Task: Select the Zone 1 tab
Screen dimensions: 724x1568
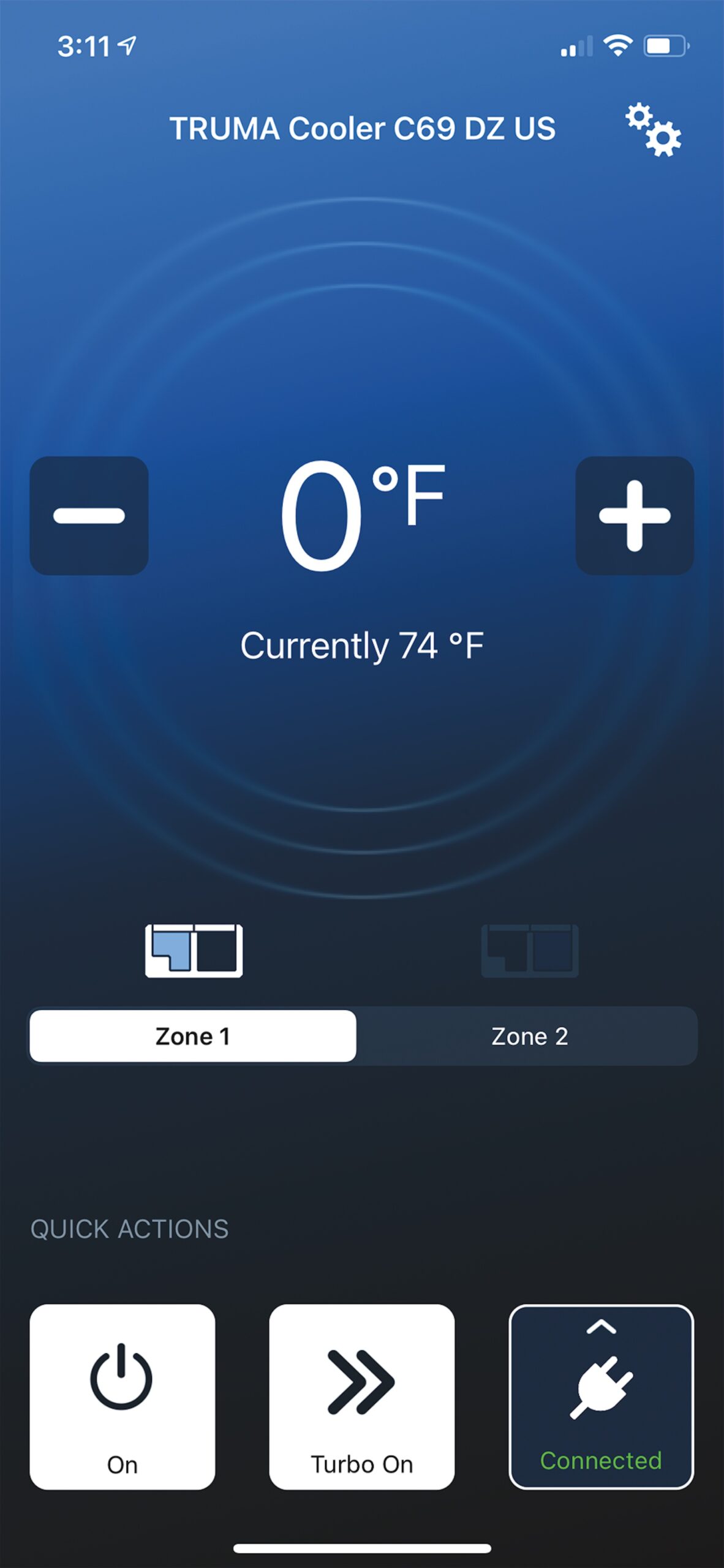Action: tap(193, 1036)
